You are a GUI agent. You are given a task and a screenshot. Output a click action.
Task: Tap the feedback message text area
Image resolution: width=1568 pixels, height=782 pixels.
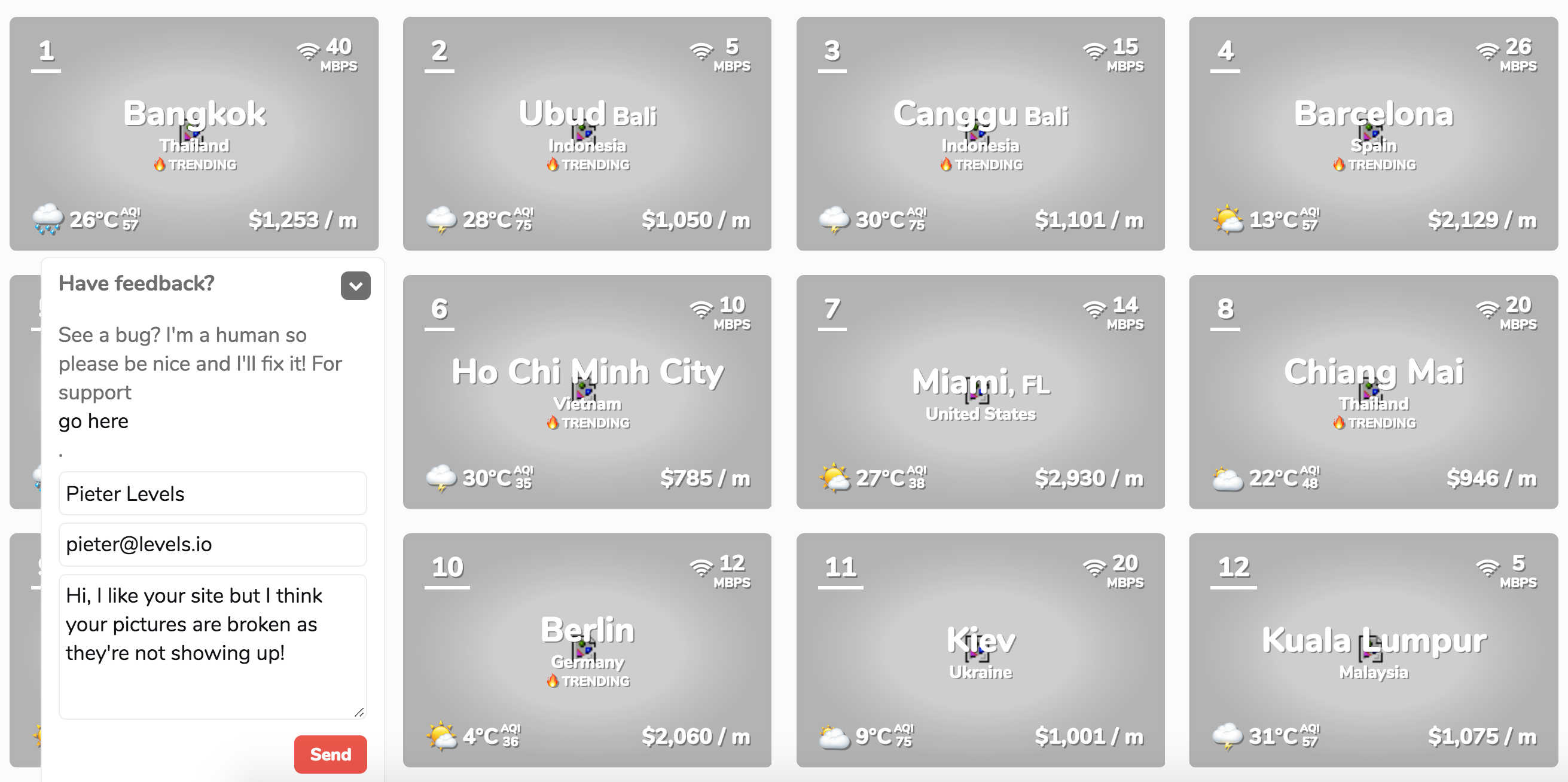click(x=212, y=646)
